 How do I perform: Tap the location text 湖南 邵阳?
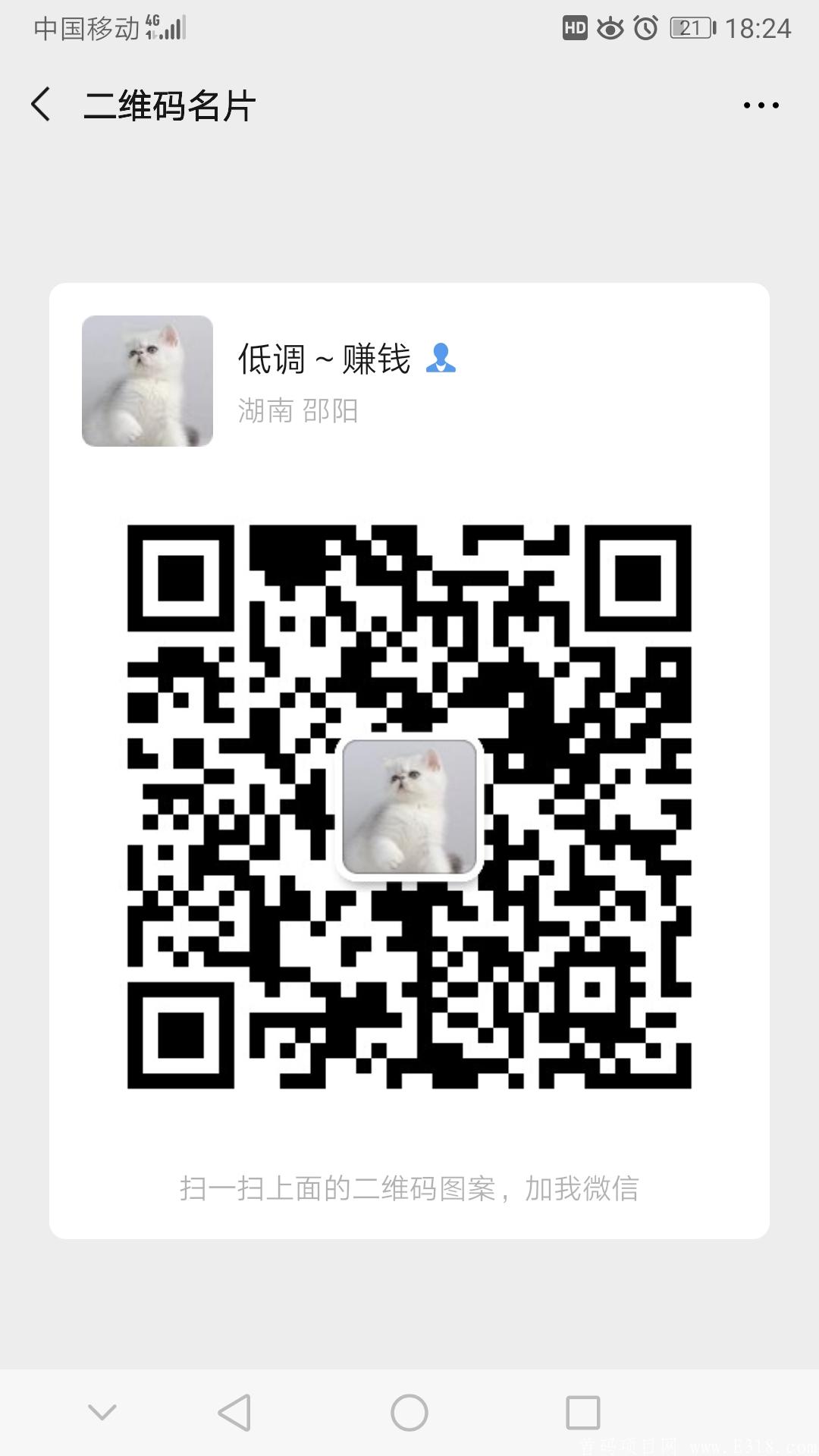(300, 409)
